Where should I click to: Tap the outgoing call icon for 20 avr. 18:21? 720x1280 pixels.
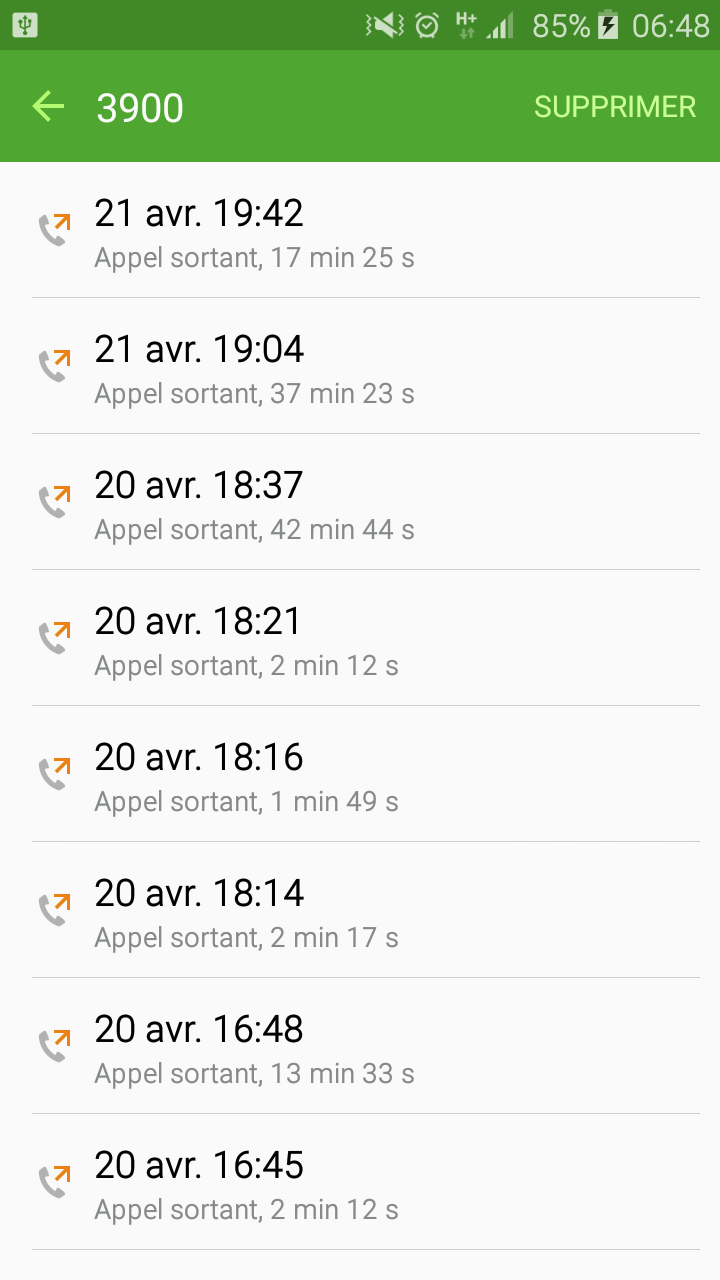coord(55,636)
